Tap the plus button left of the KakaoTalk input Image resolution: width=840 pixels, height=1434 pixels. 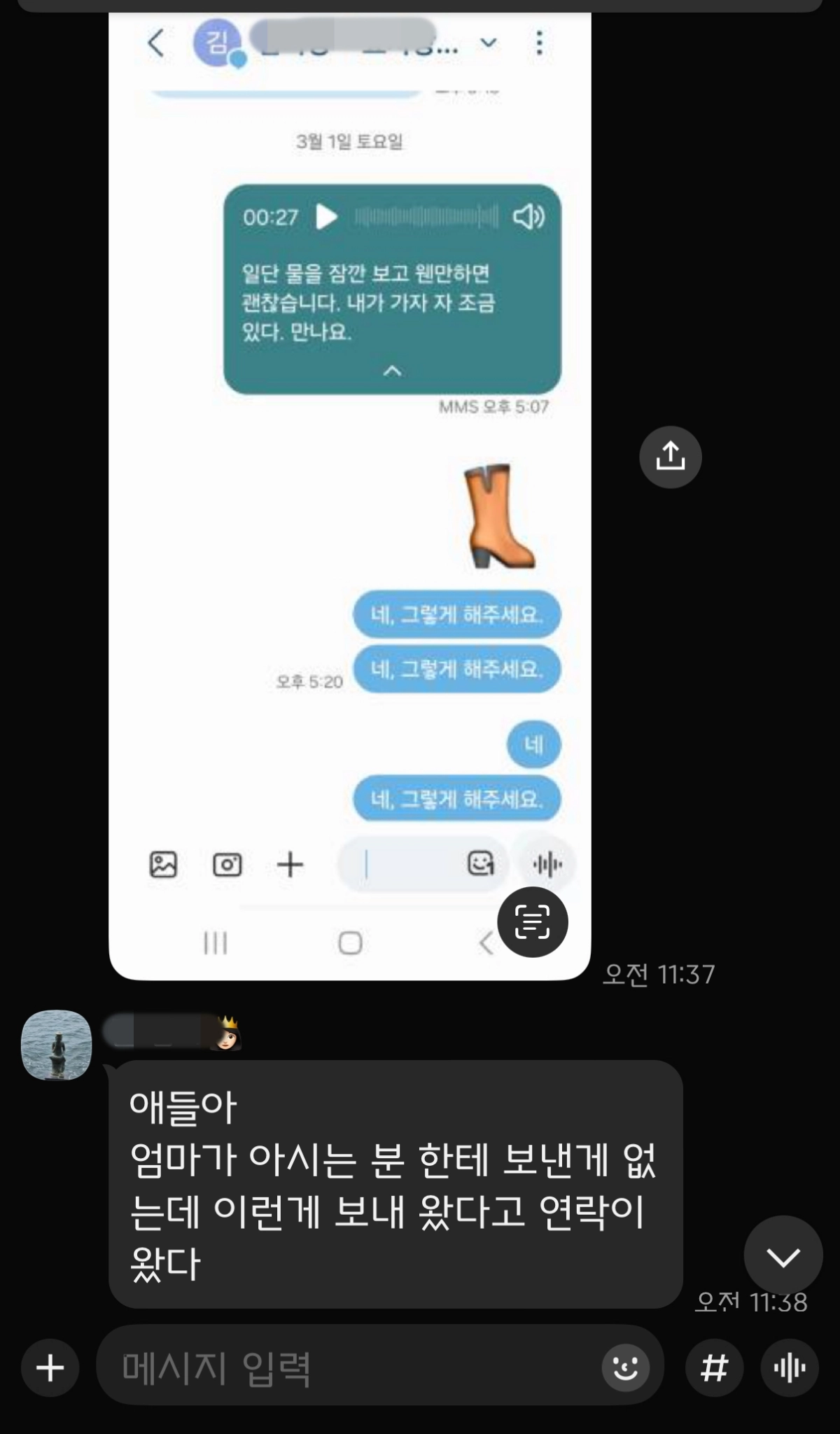(x=50, y=1368)
